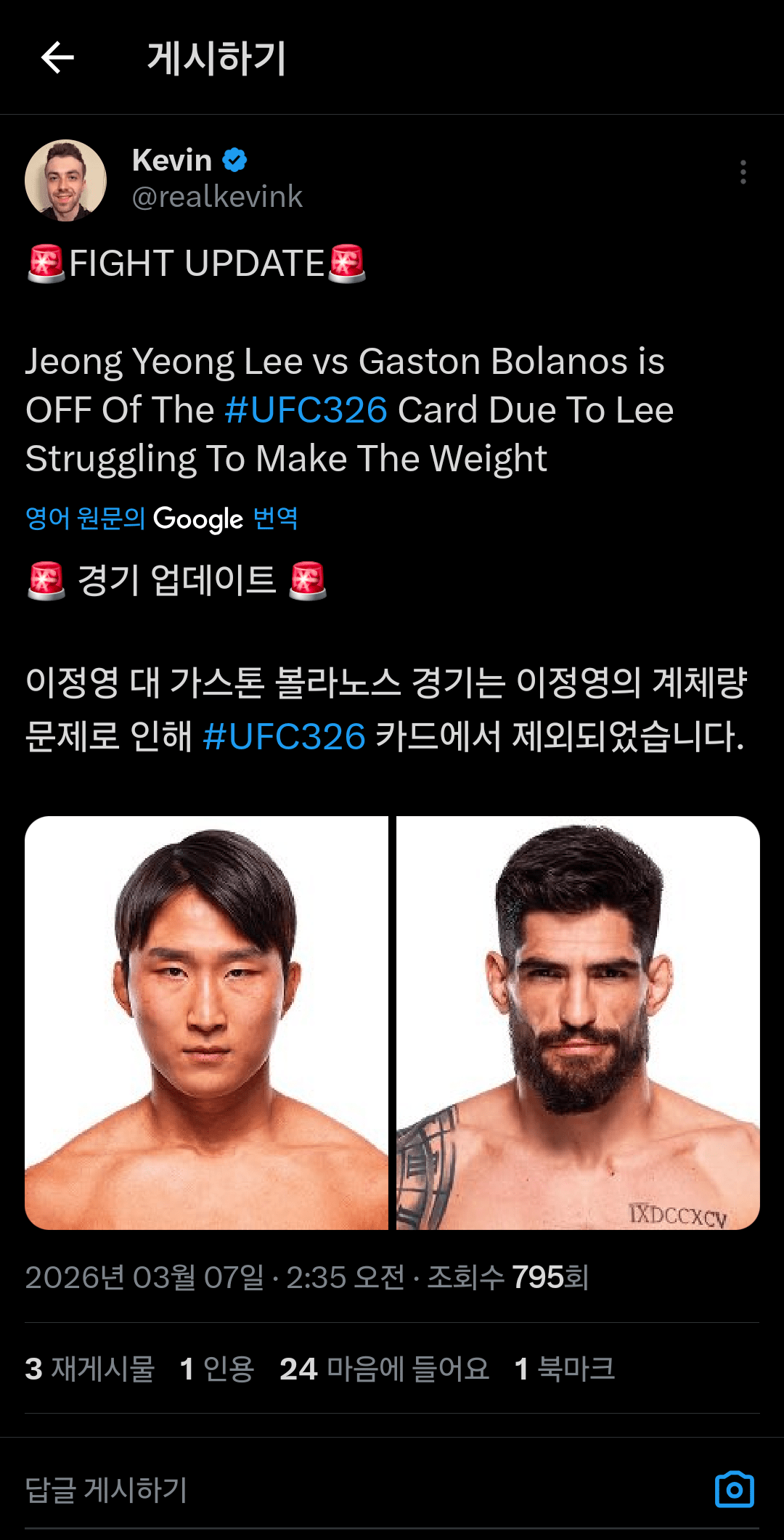
Task: Tap the 답글 게시하기 reply field
Action: point(290,1490)
